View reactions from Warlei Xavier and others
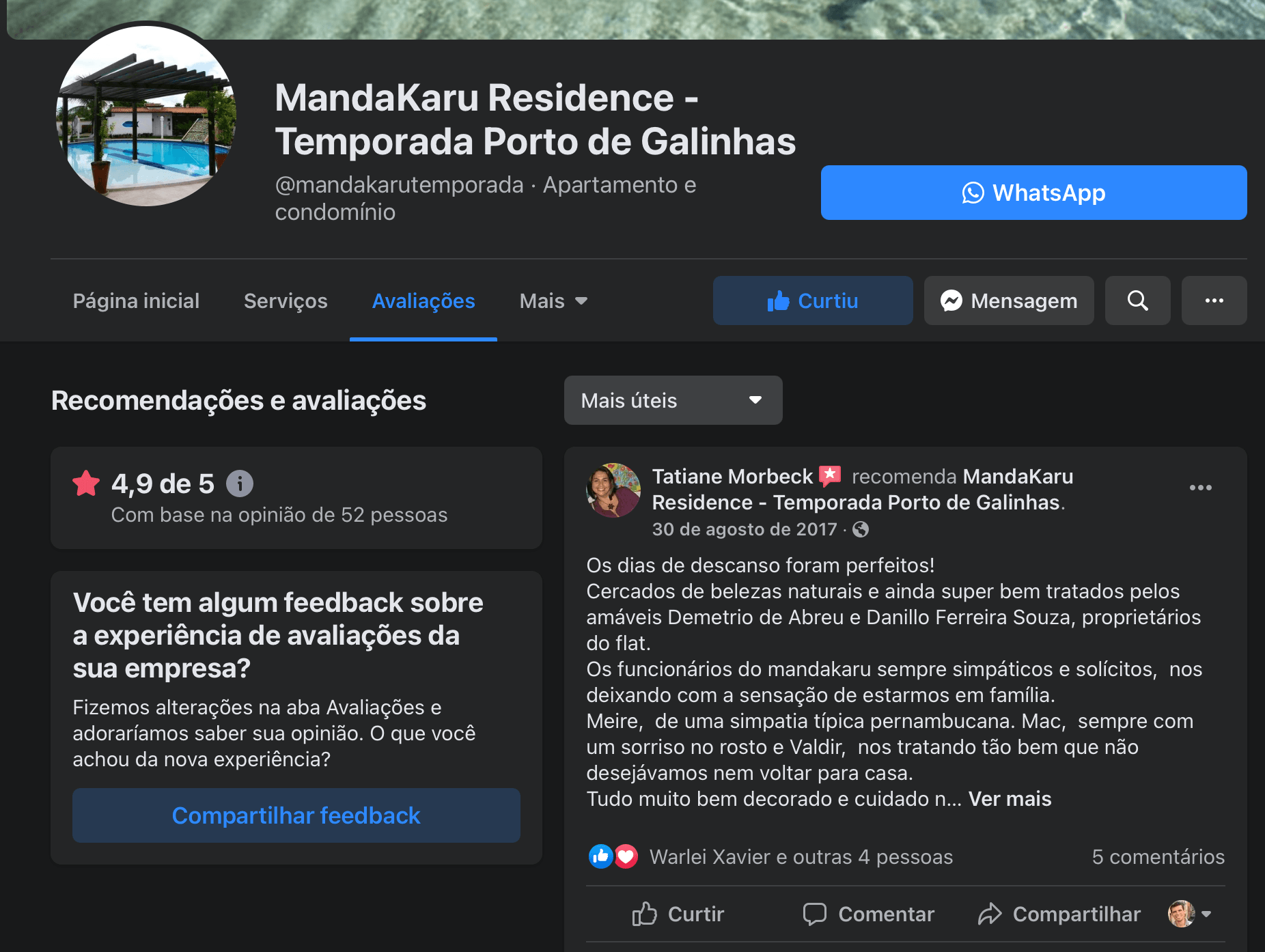This screenshot has height=952, width=1265. pos(801,857)
